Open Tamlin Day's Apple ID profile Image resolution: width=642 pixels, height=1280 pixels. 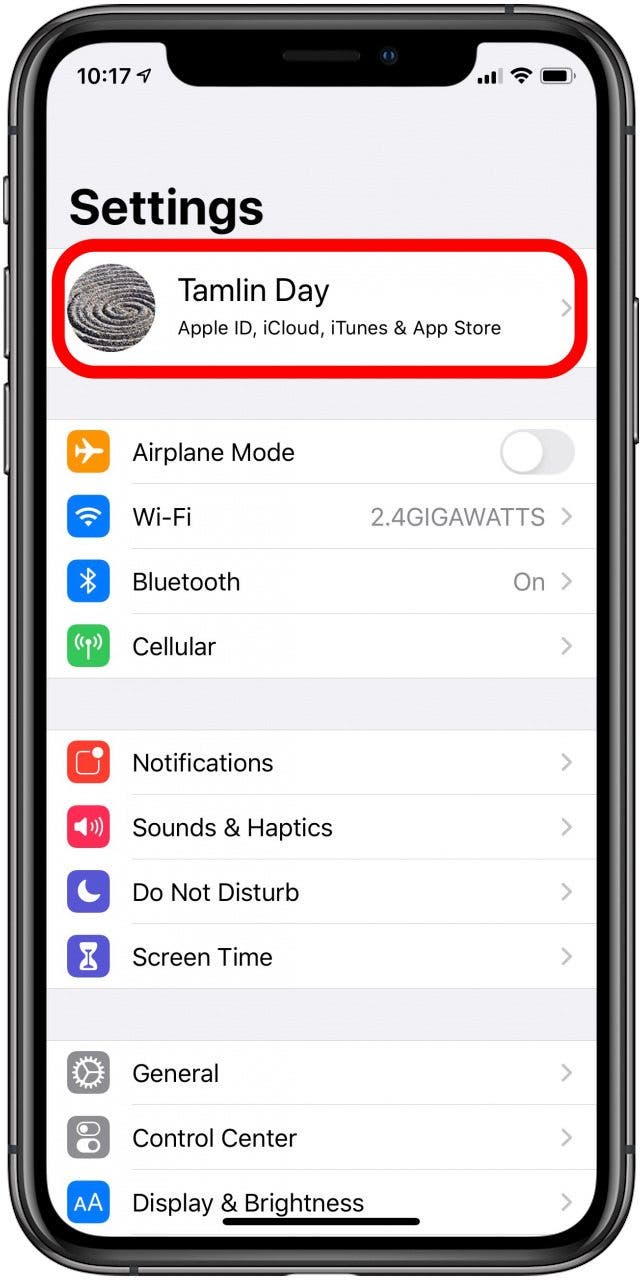(x=320, y=308)
